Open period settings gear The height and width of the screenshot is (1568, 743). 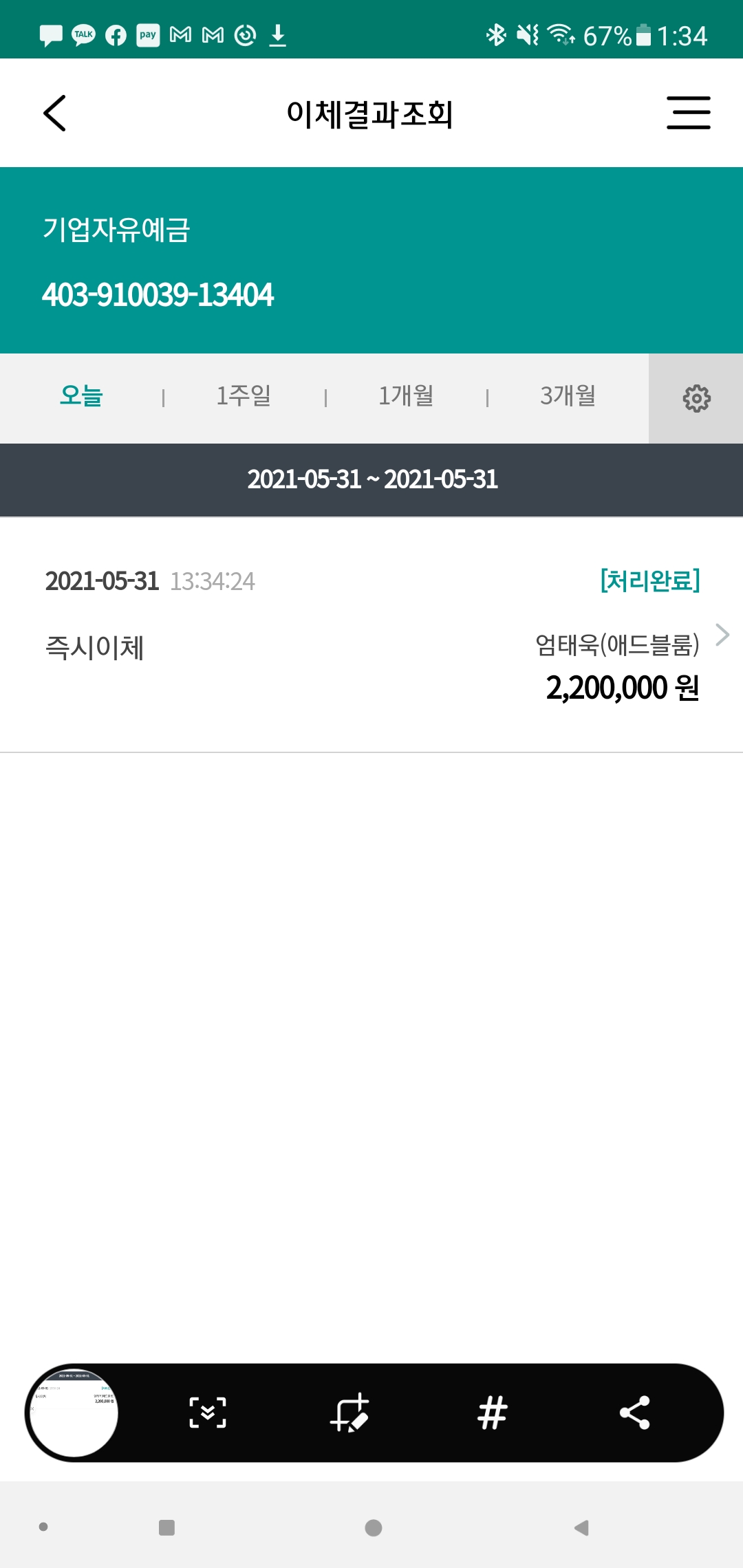click(696, 398)
